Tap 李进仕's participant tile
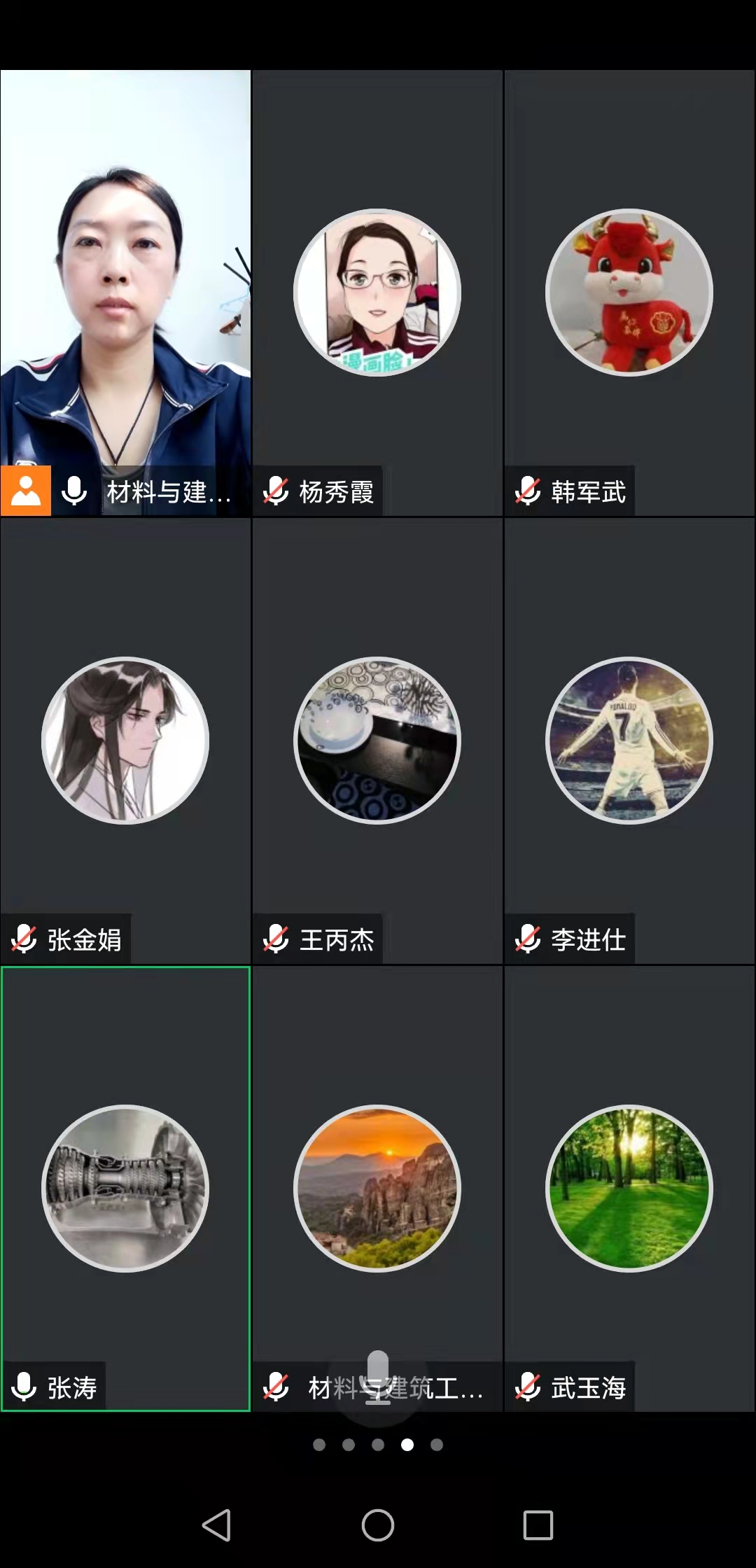 [x=629, y=741]
